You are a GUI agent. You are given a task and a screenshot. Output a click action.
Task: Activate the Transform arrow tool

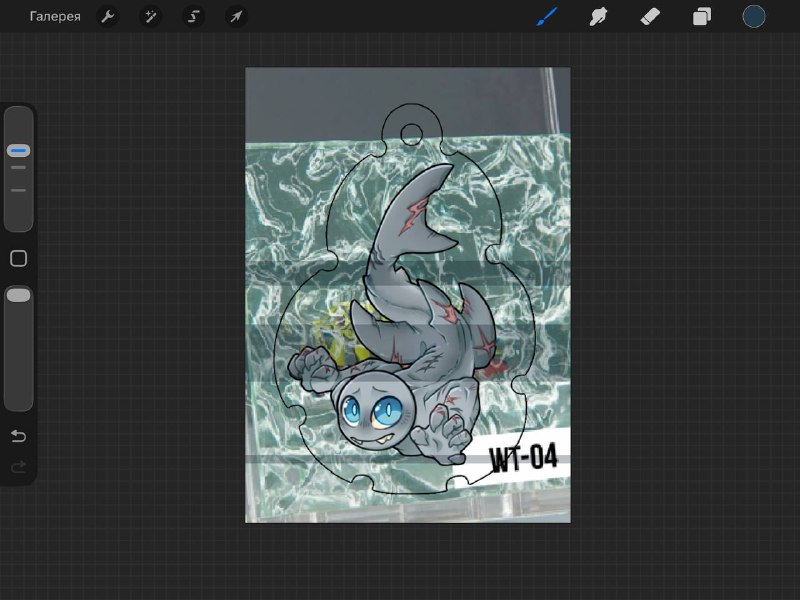click(236, 16)
